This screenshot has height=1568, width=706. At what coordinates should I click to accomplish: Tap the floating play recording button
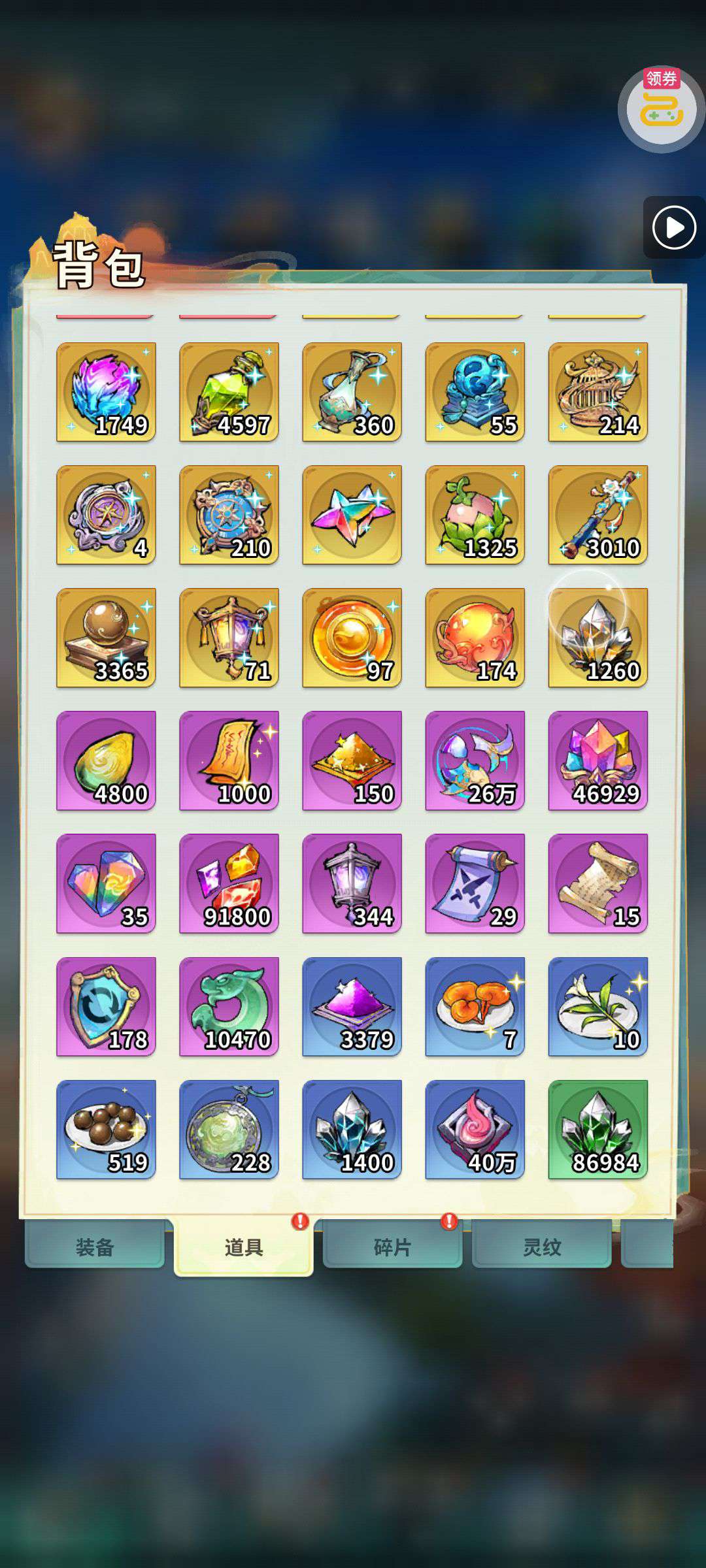point(674,227)
